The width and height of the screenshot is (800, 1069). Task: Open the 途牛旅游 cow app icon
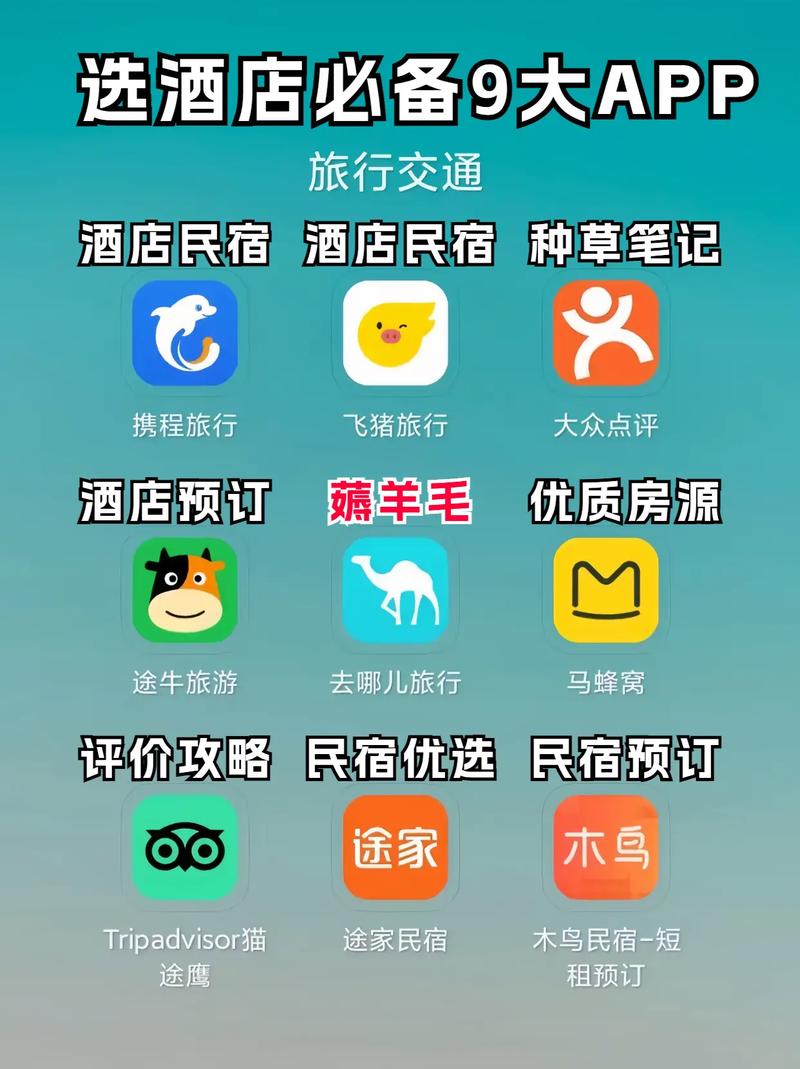185,592
